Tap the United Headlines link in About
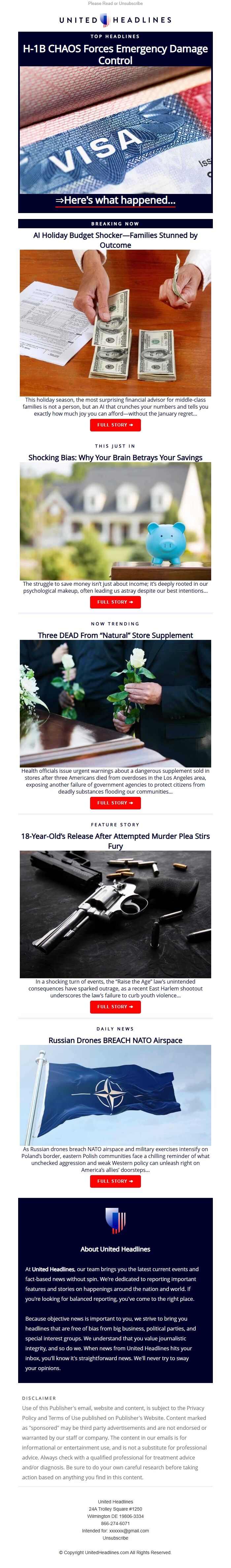The width and height of the screenshot is (231, 1568). [x=53, y=1269]
